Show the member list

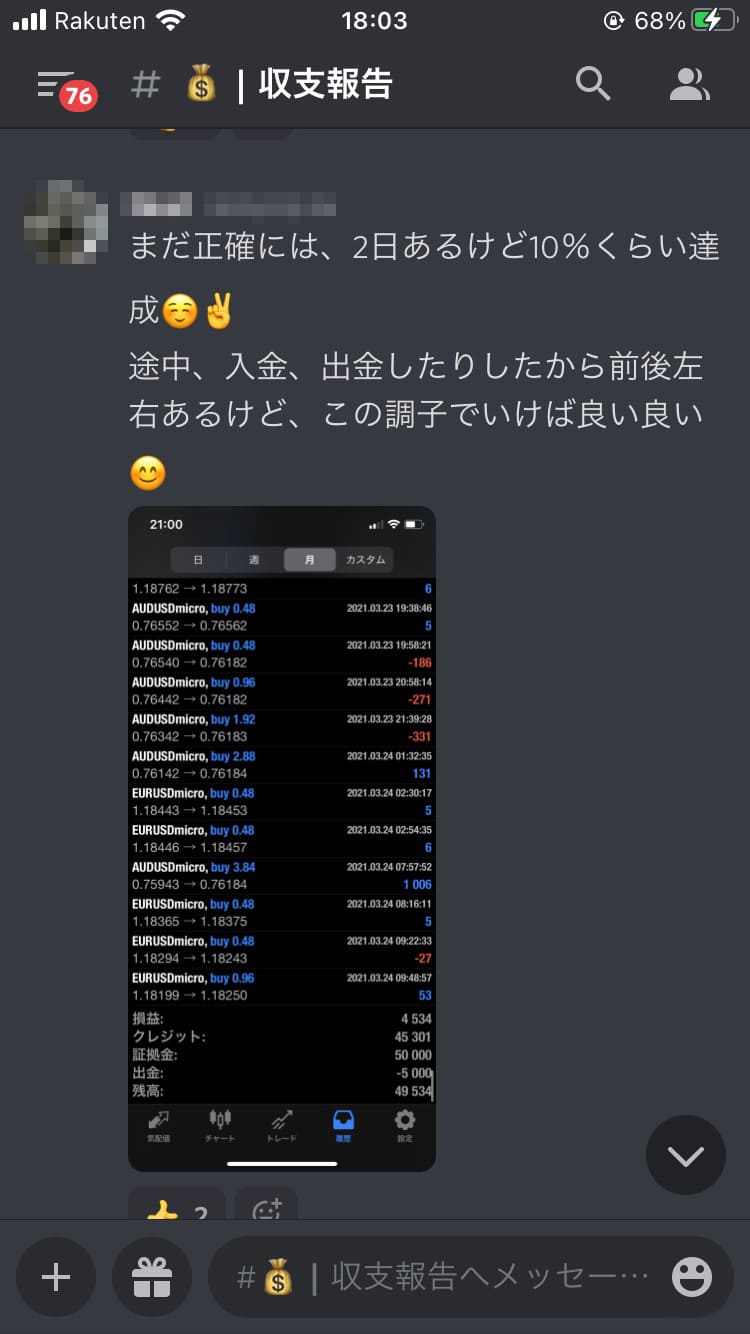(689, 86)
